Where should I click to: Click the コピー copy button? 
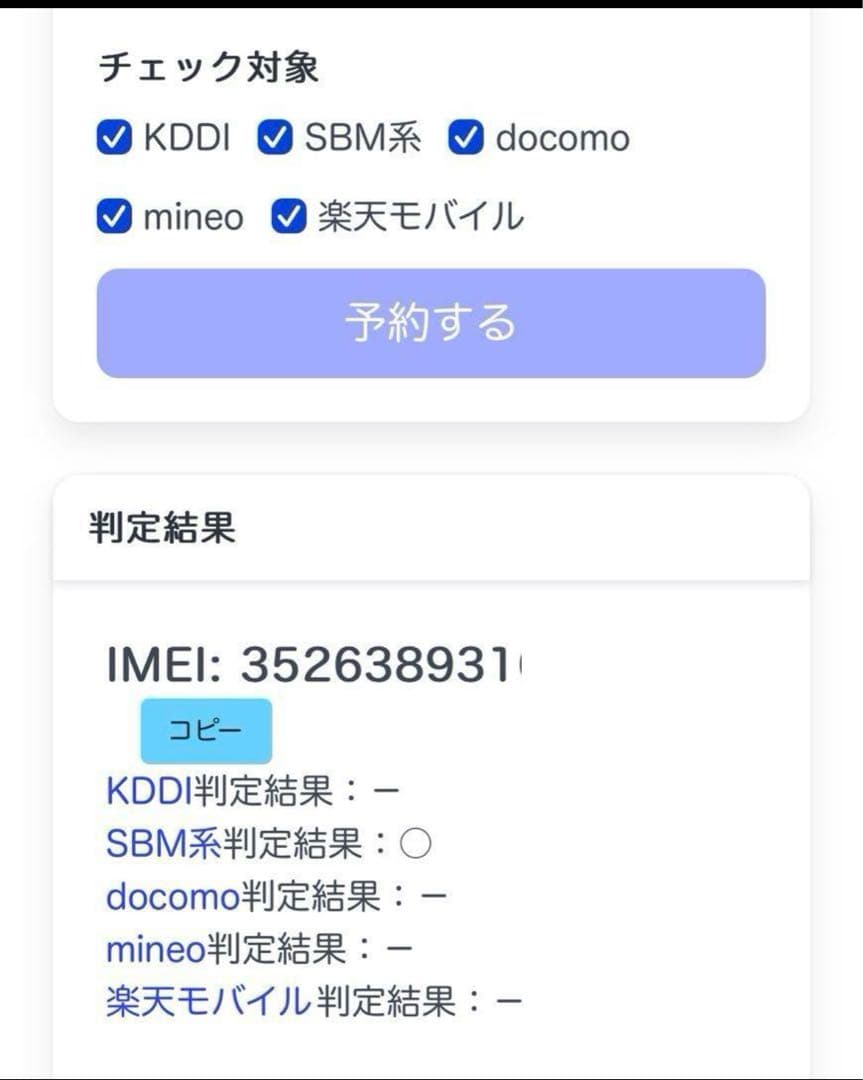[x=206, y=730]
